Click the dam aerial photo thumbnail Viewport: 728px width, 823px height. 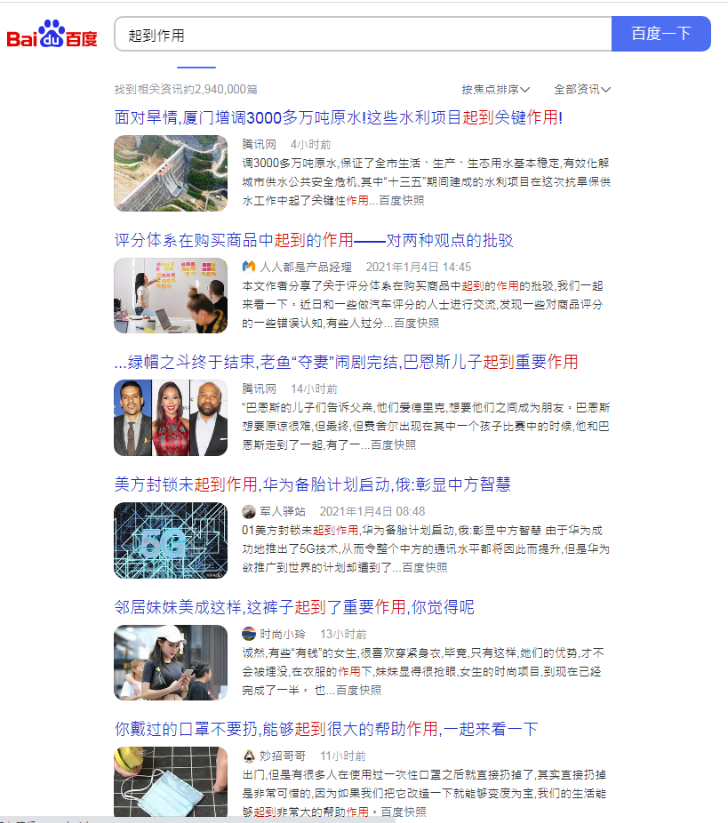(170, 173)
